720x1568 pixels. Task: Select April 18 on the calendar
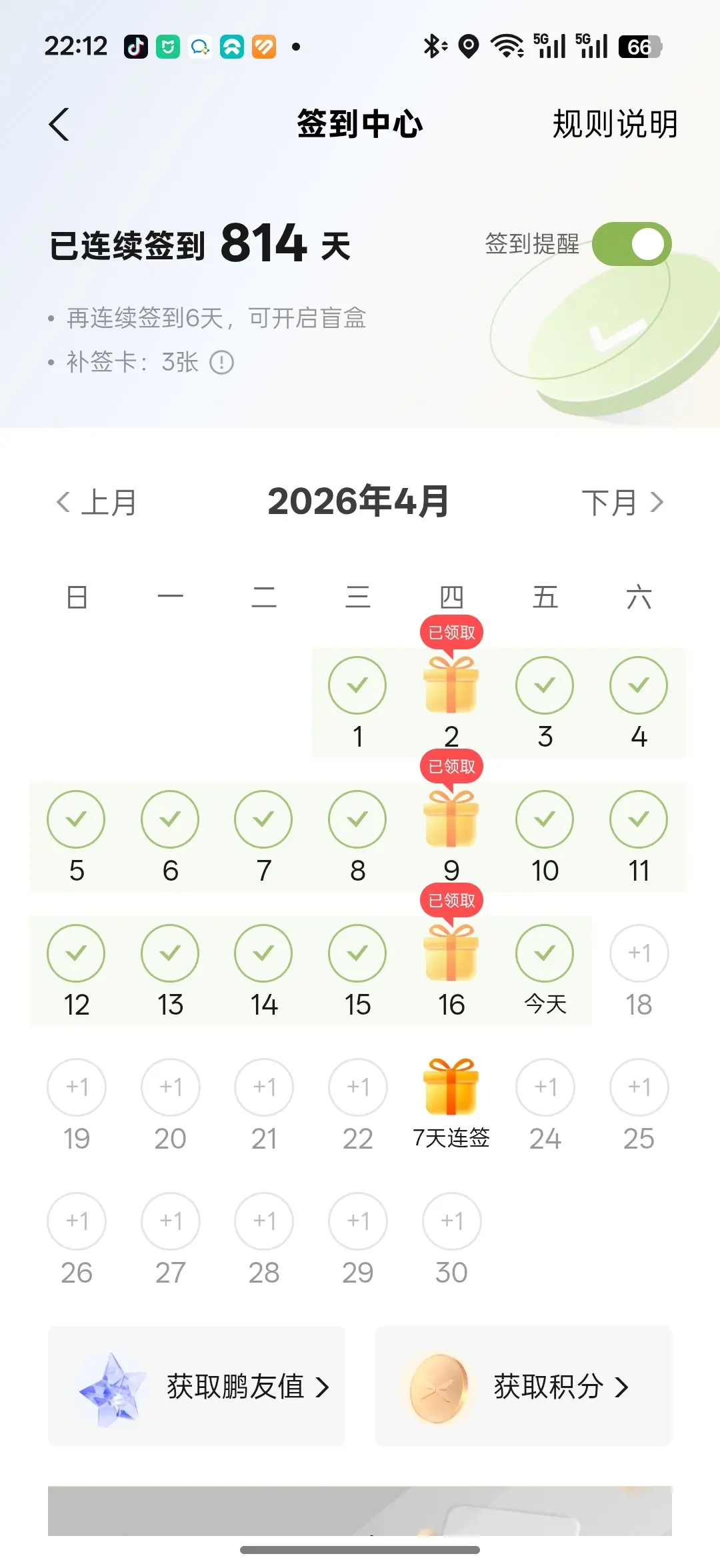[639, 954]
